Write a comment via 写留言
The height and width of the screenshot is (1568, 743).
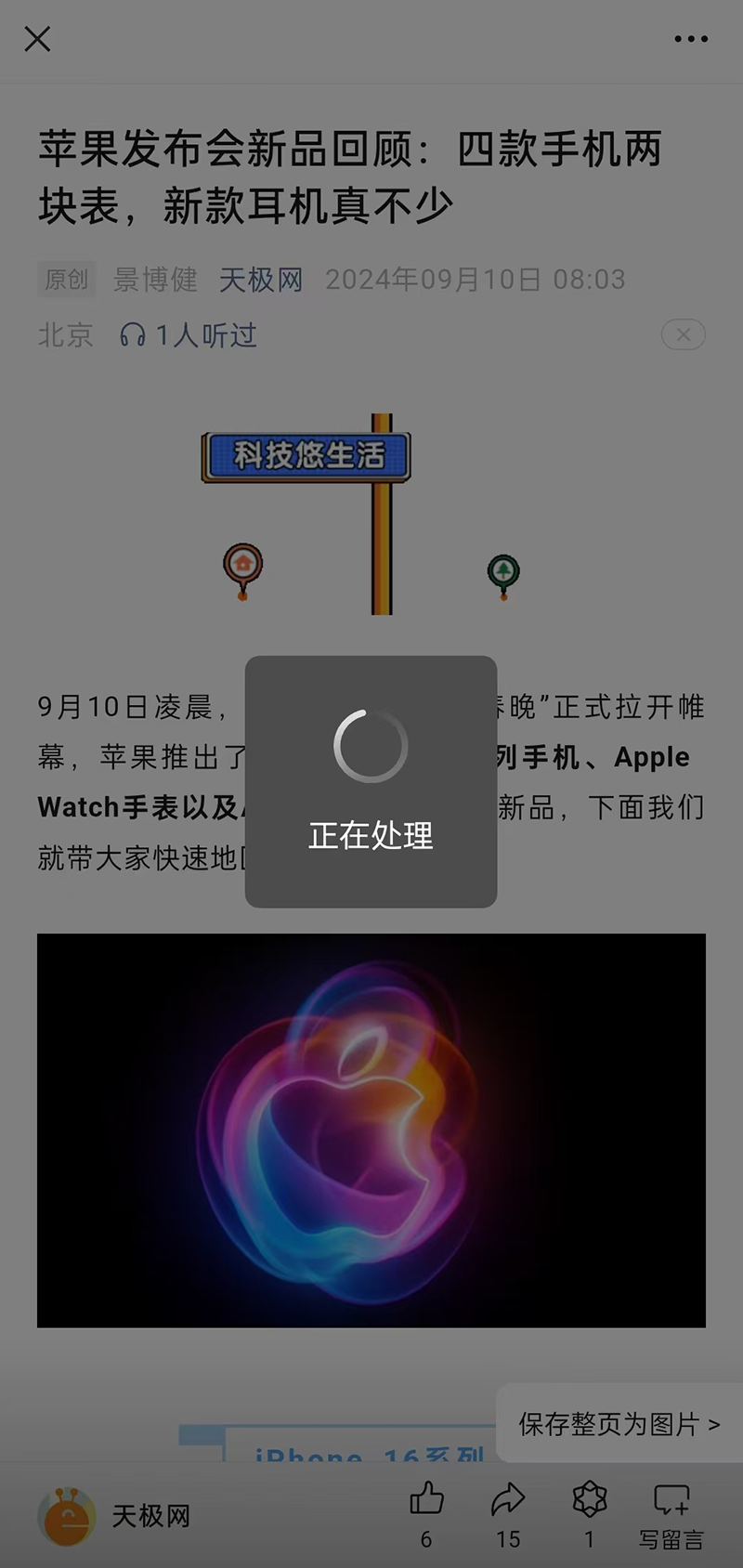point(671,1514)
